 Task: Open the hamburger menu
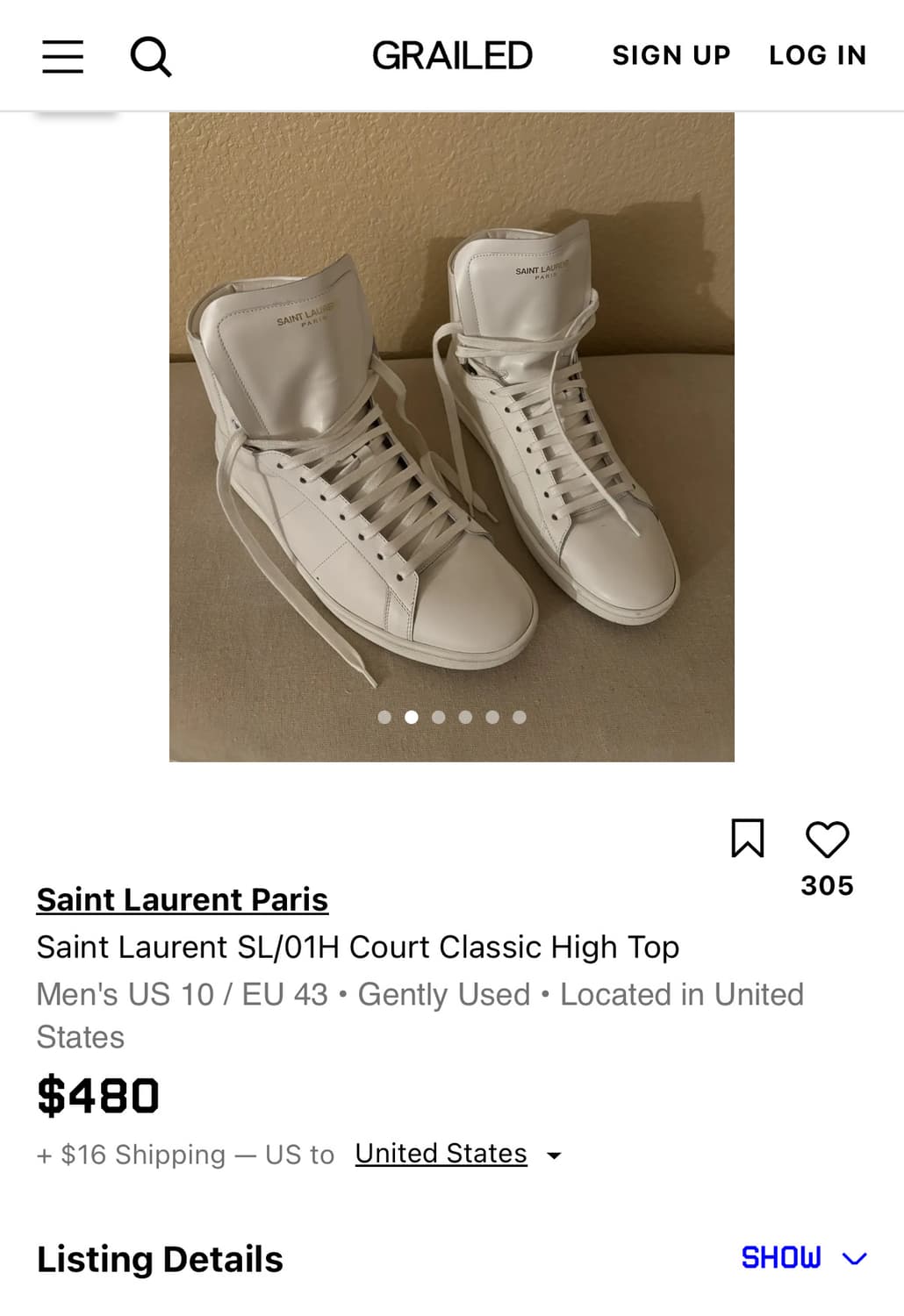coord(62,56)
